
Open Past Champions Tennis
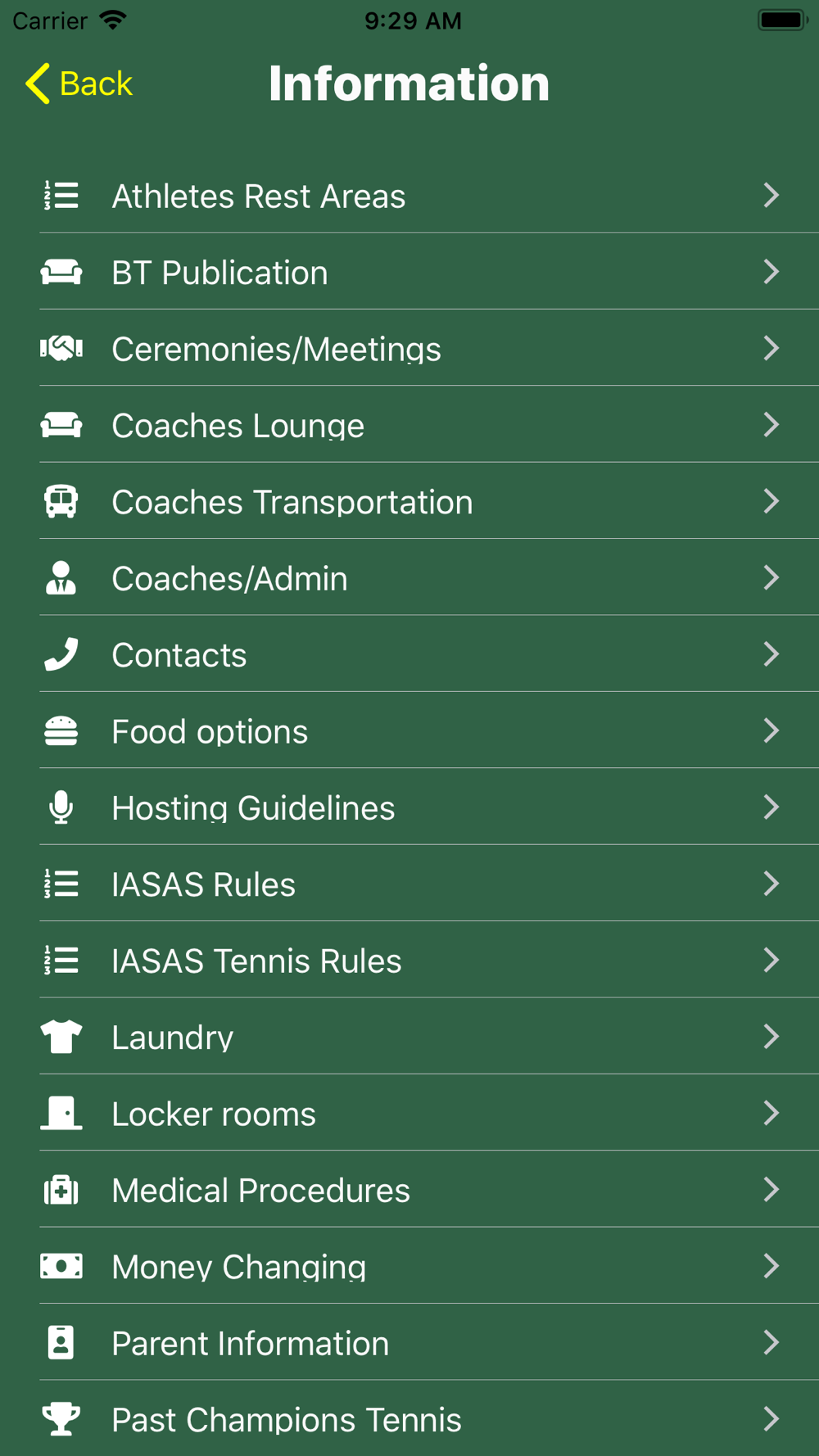coord(409,1418)
